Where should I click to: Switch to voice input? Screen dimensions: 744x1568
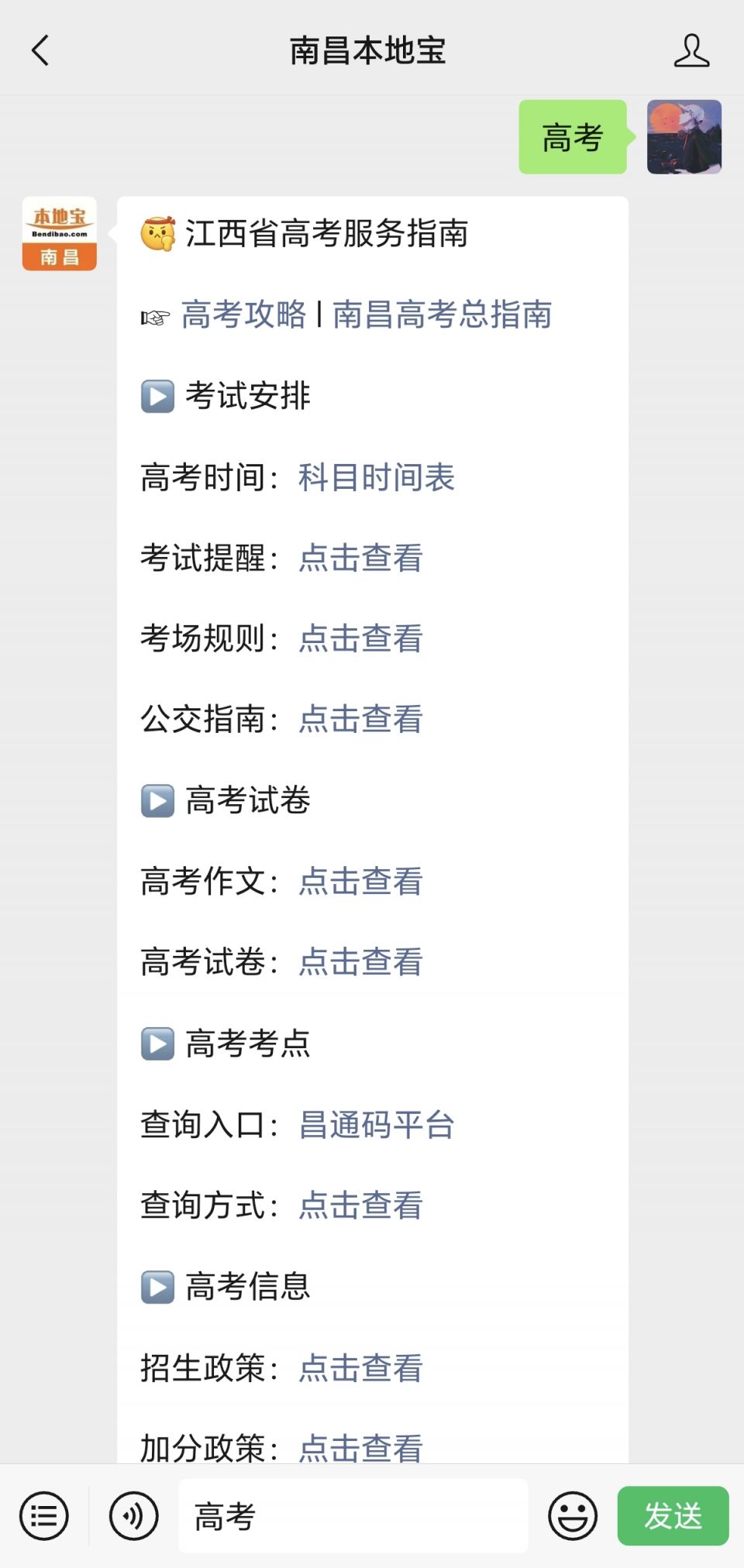134,1516
